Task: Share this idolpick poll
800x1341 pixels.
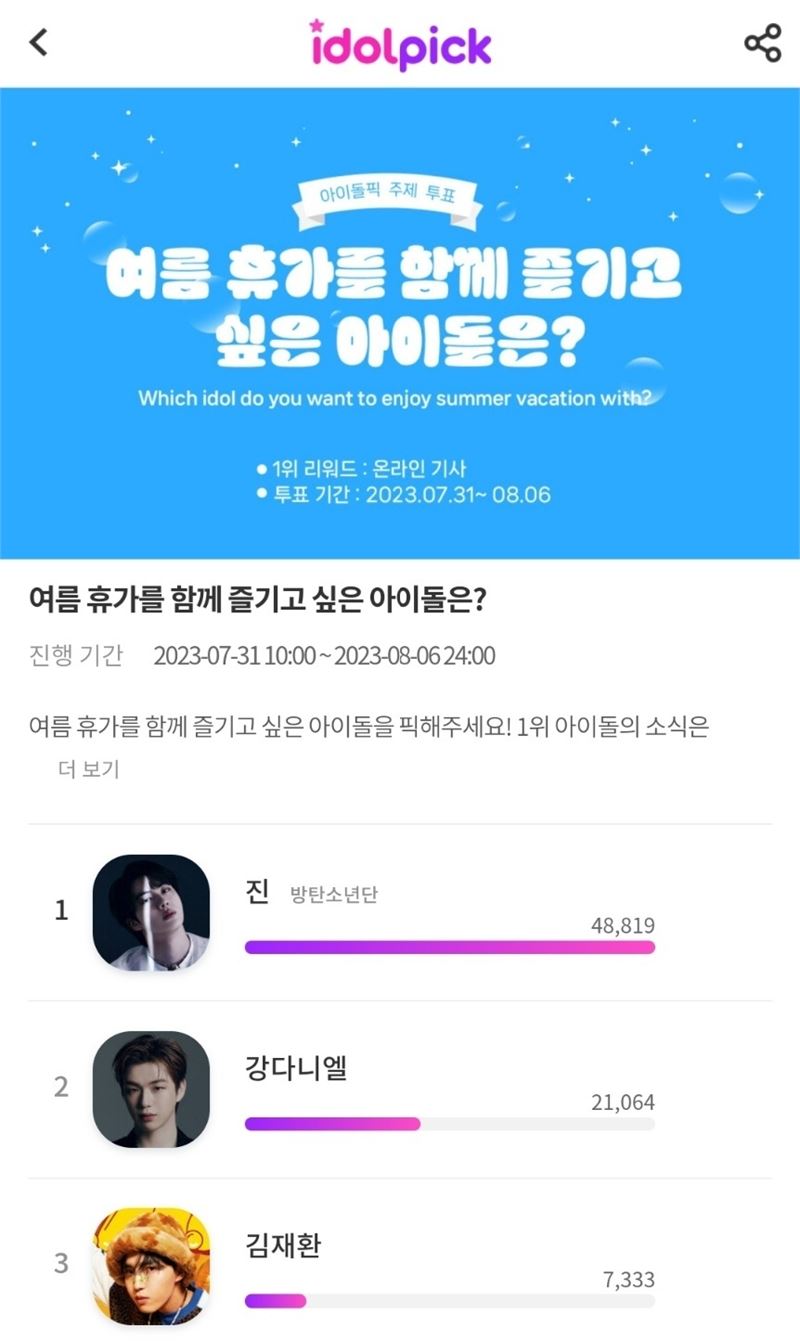Action: pyautogui.click(x=762, y=43)
